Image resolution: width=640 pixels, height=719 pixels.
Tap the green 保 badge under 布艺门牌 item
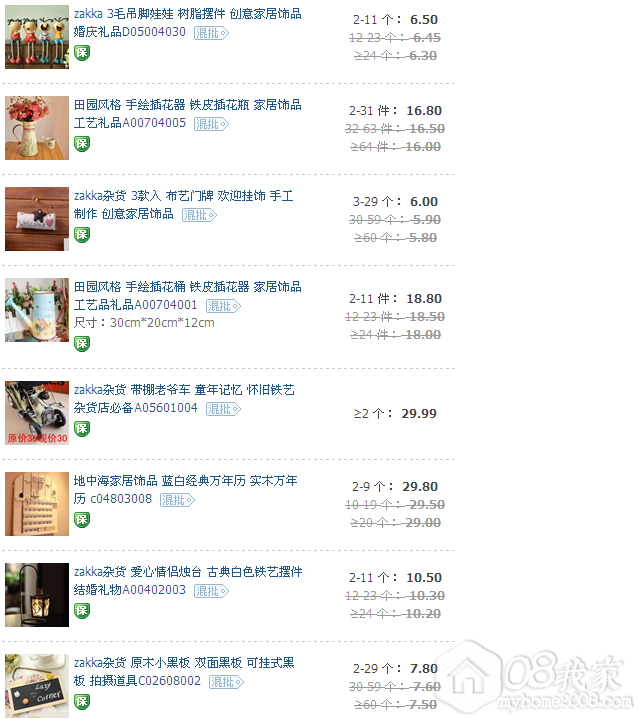pyautogui.click(x=82, y=234)
